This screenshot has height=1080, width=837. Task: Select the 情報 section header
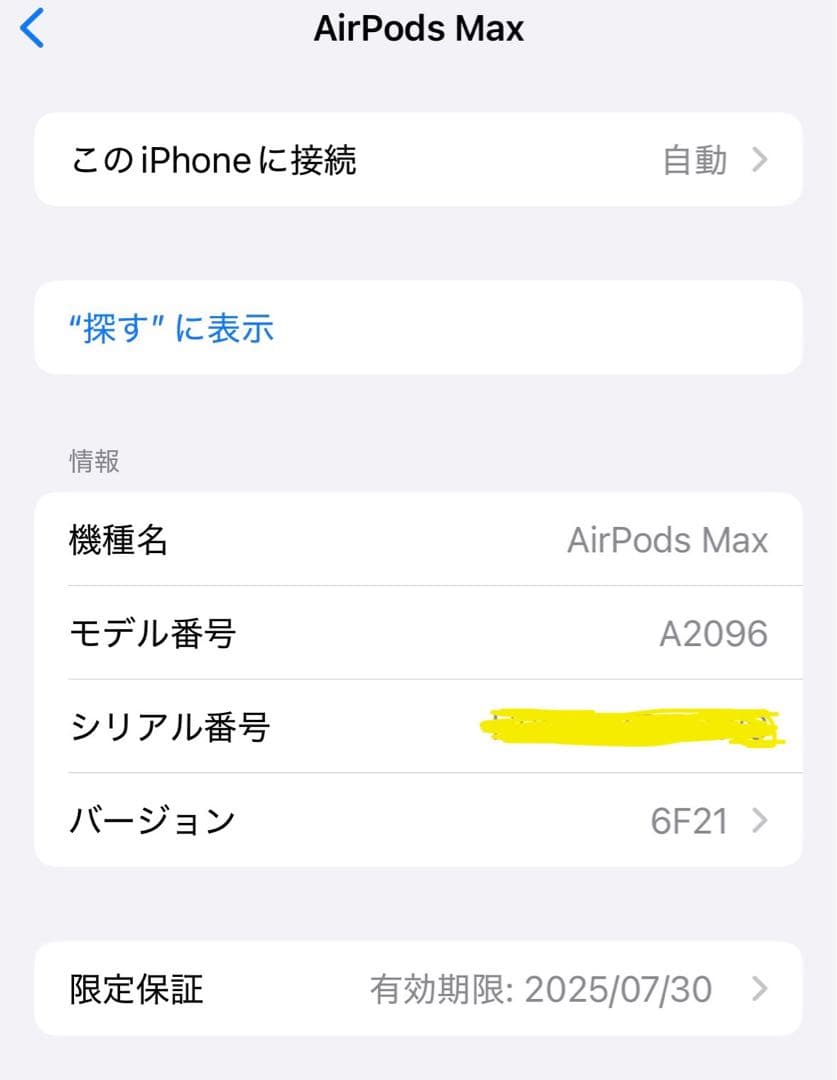pos(96,461)
